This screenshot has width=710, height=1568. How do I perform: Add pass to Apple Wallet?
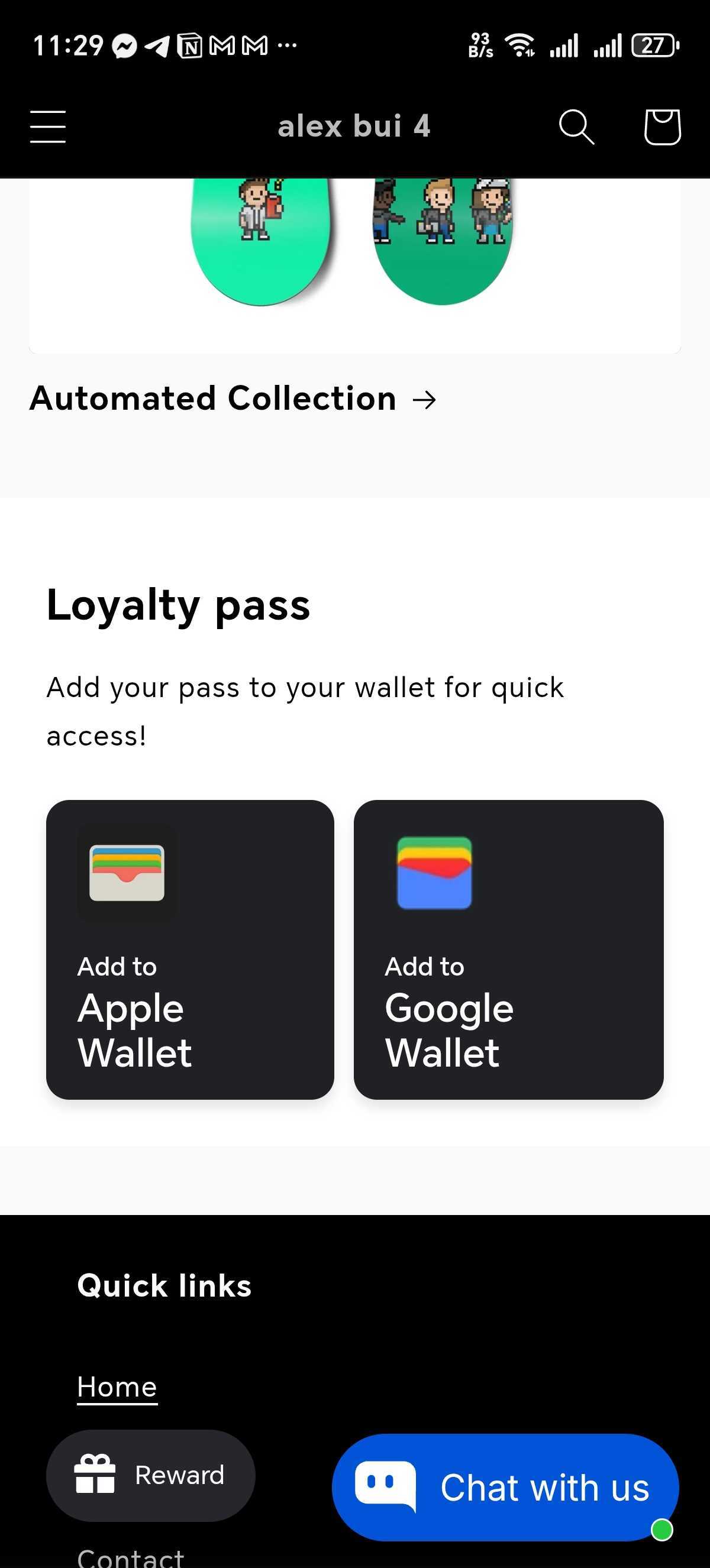pyautogui.click(x=190, y=949)
